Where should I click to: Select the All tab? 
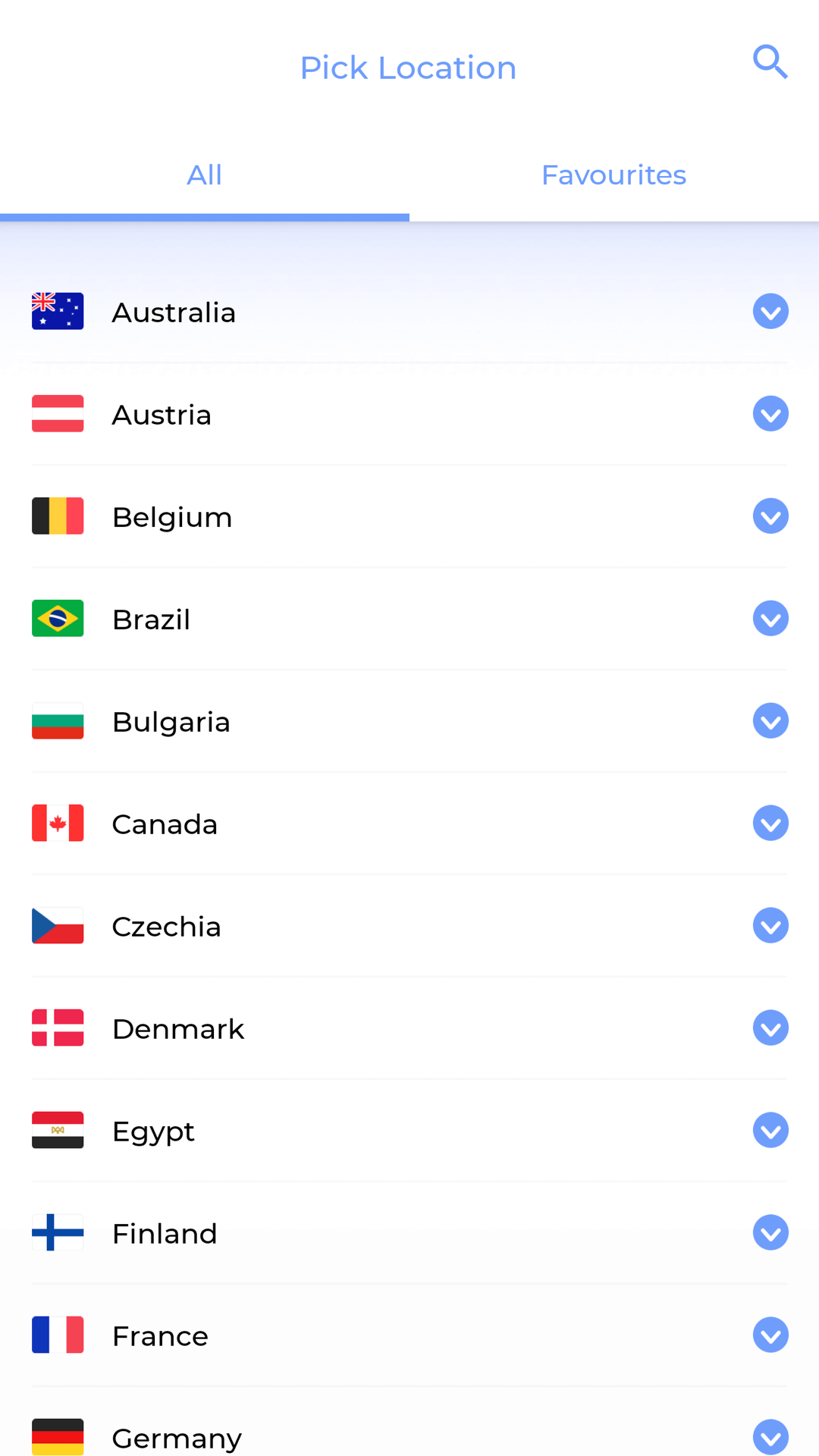(x=205, y=175)
